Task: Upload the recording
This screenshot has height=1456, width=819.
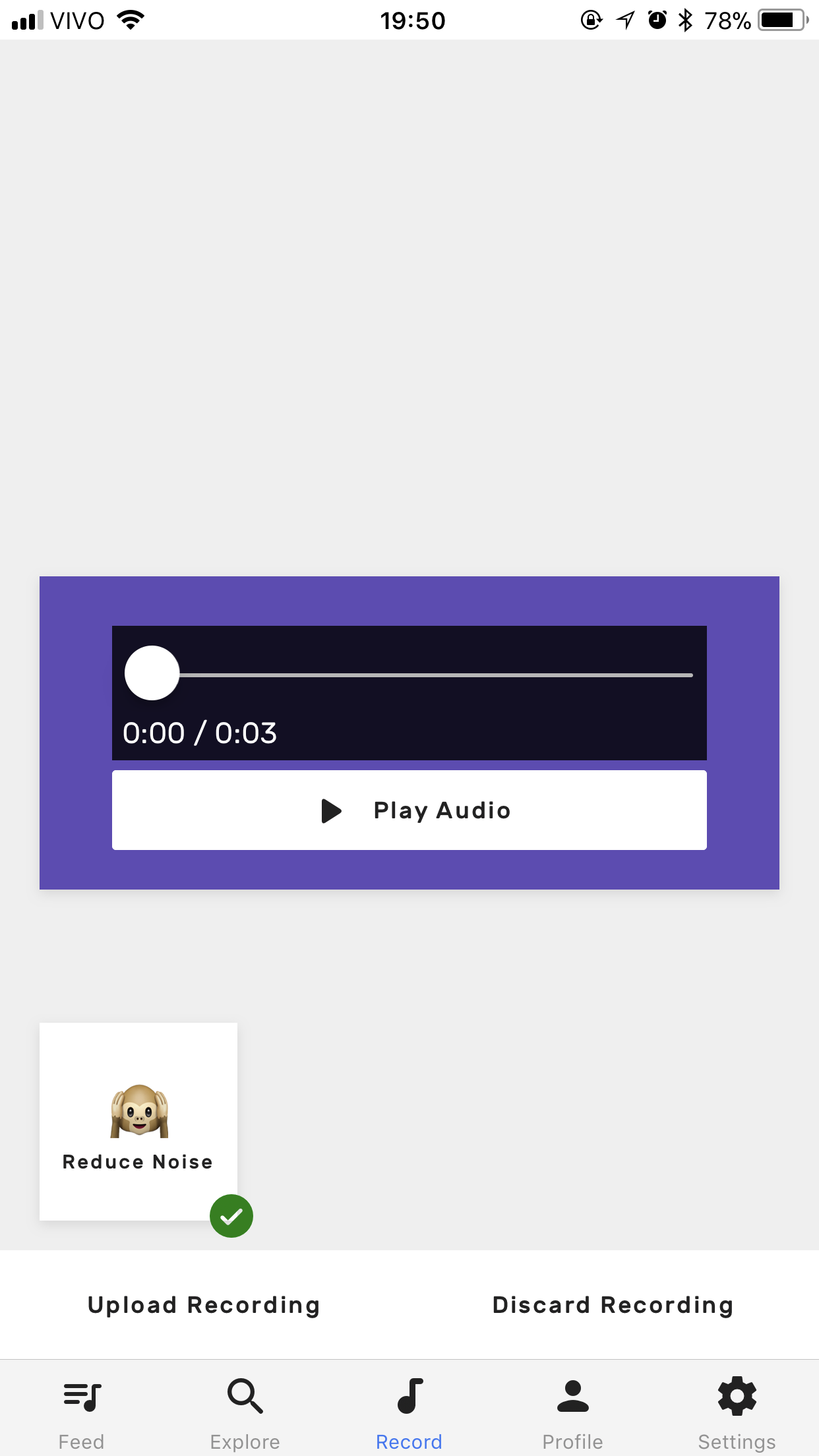Action: pyautogui.click(x=204, y=1305)
